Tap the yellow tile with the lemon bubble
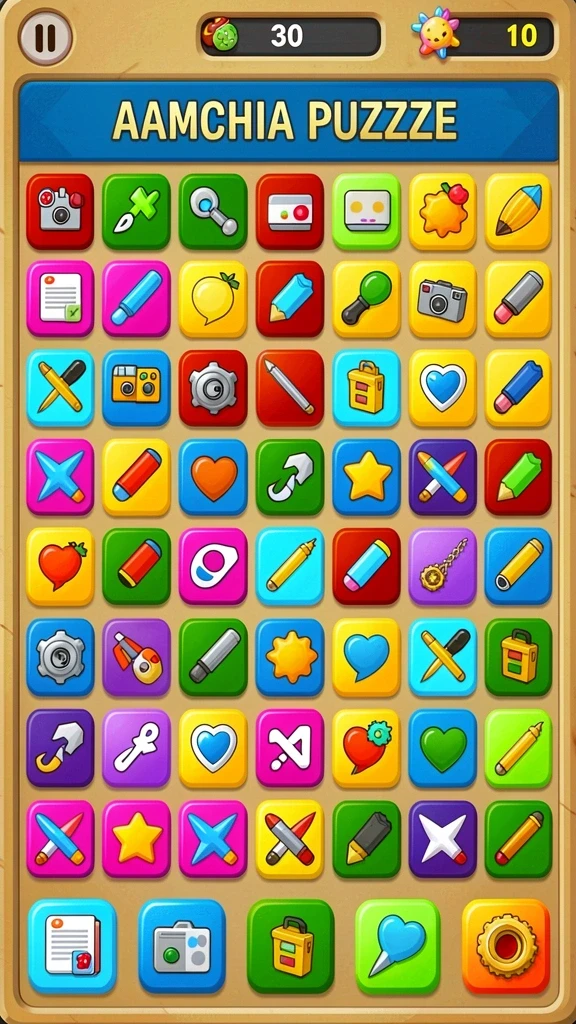576x1024 pixels. tap(213, 299)
